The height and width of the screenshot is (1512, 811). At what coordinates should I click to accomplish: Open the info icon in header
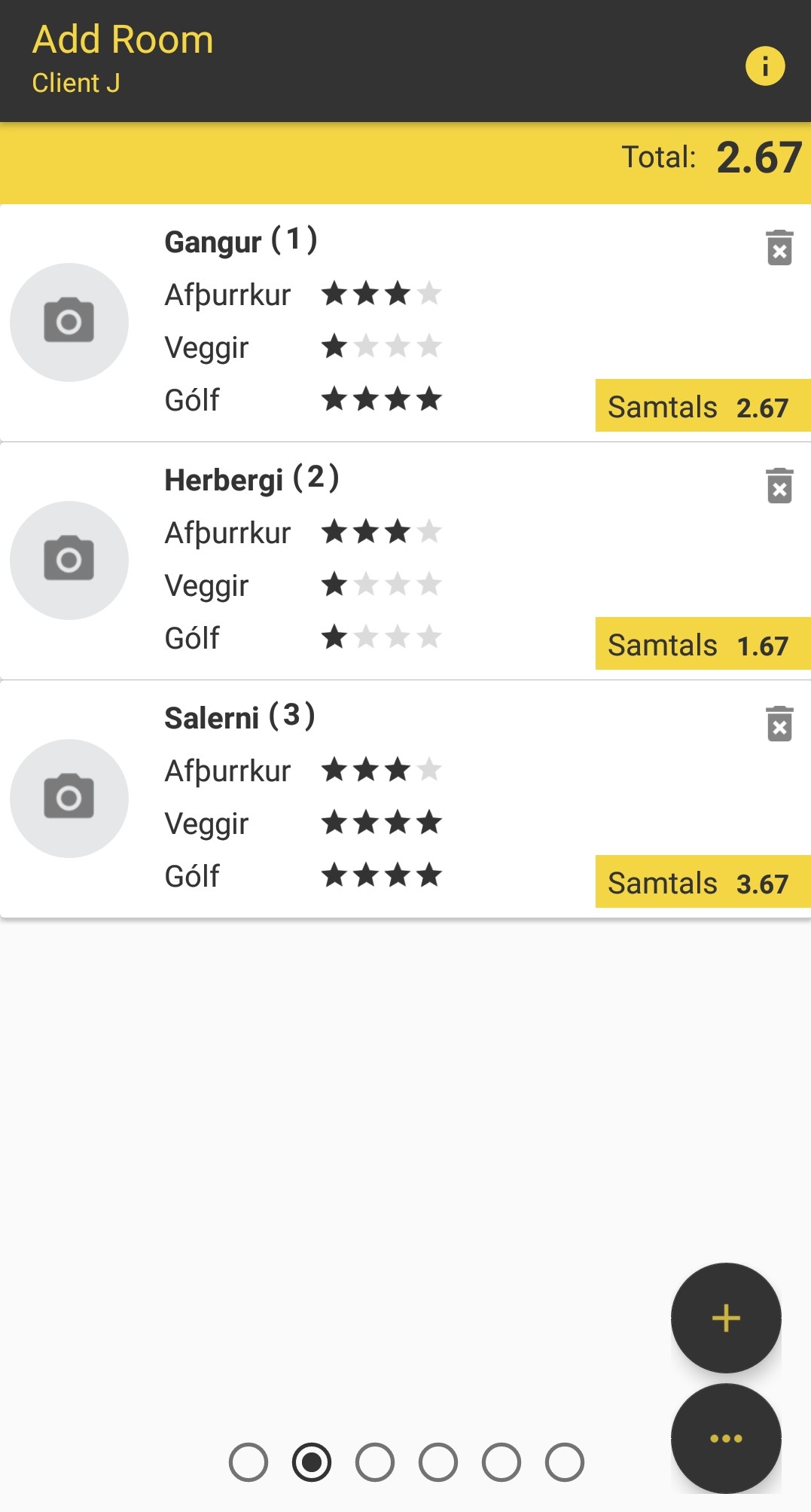click(765, 66)
